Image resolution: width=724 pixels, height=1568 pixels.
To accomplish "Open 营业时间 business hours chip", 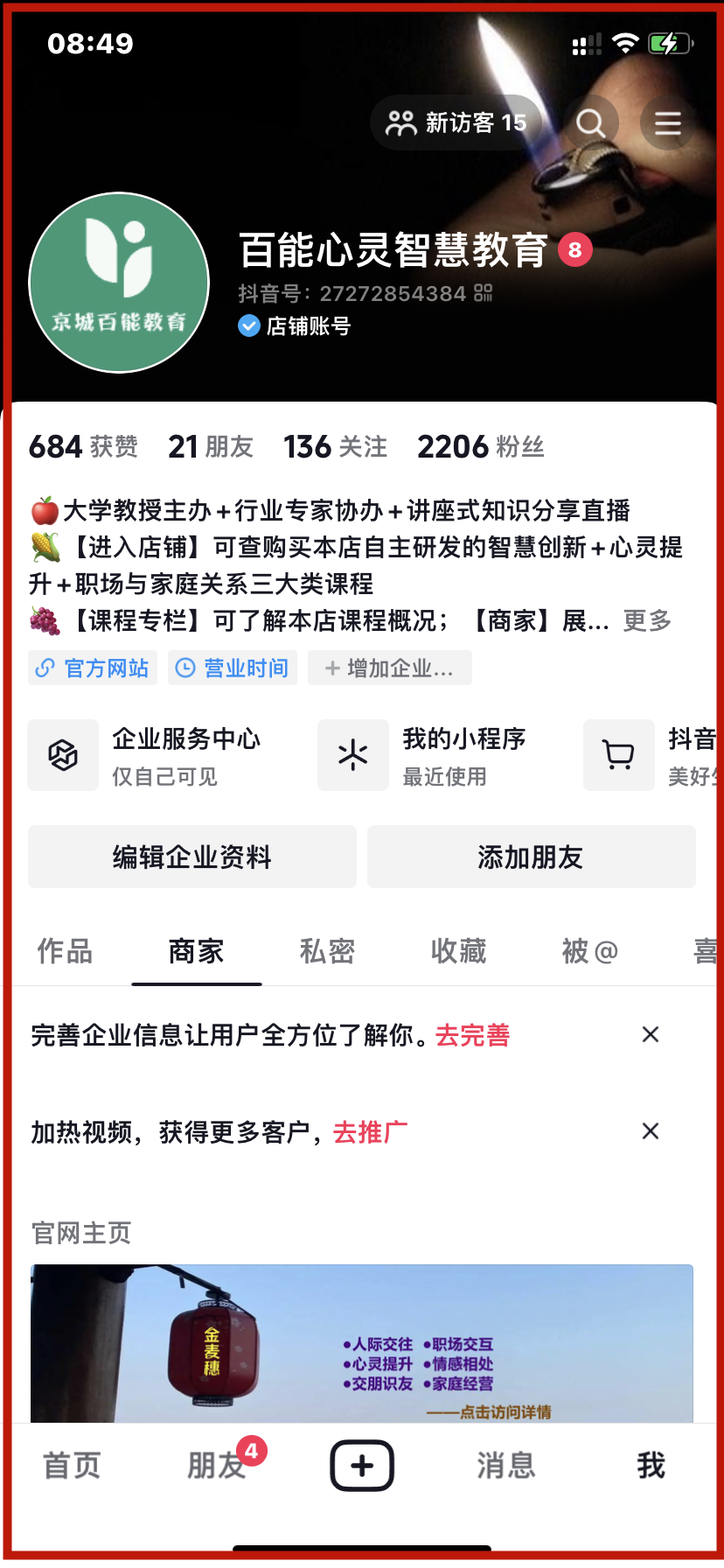I will pyautogui.click(x=233, y=668).
